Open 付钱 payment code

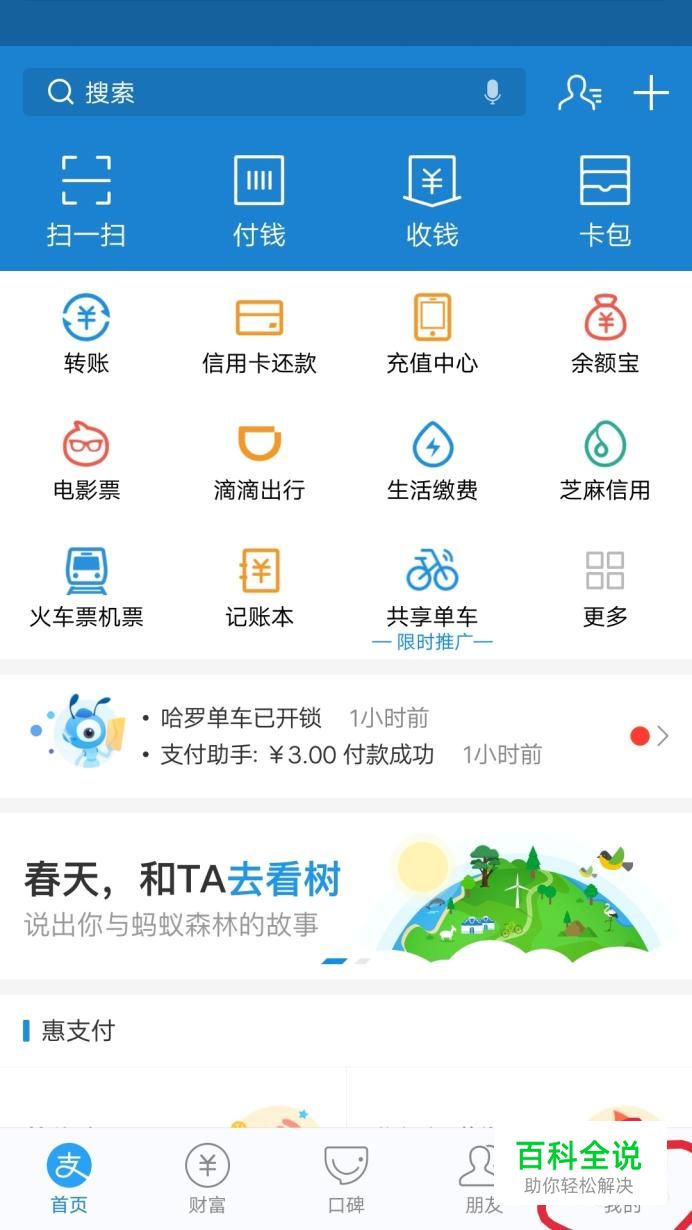pos(259,200)
